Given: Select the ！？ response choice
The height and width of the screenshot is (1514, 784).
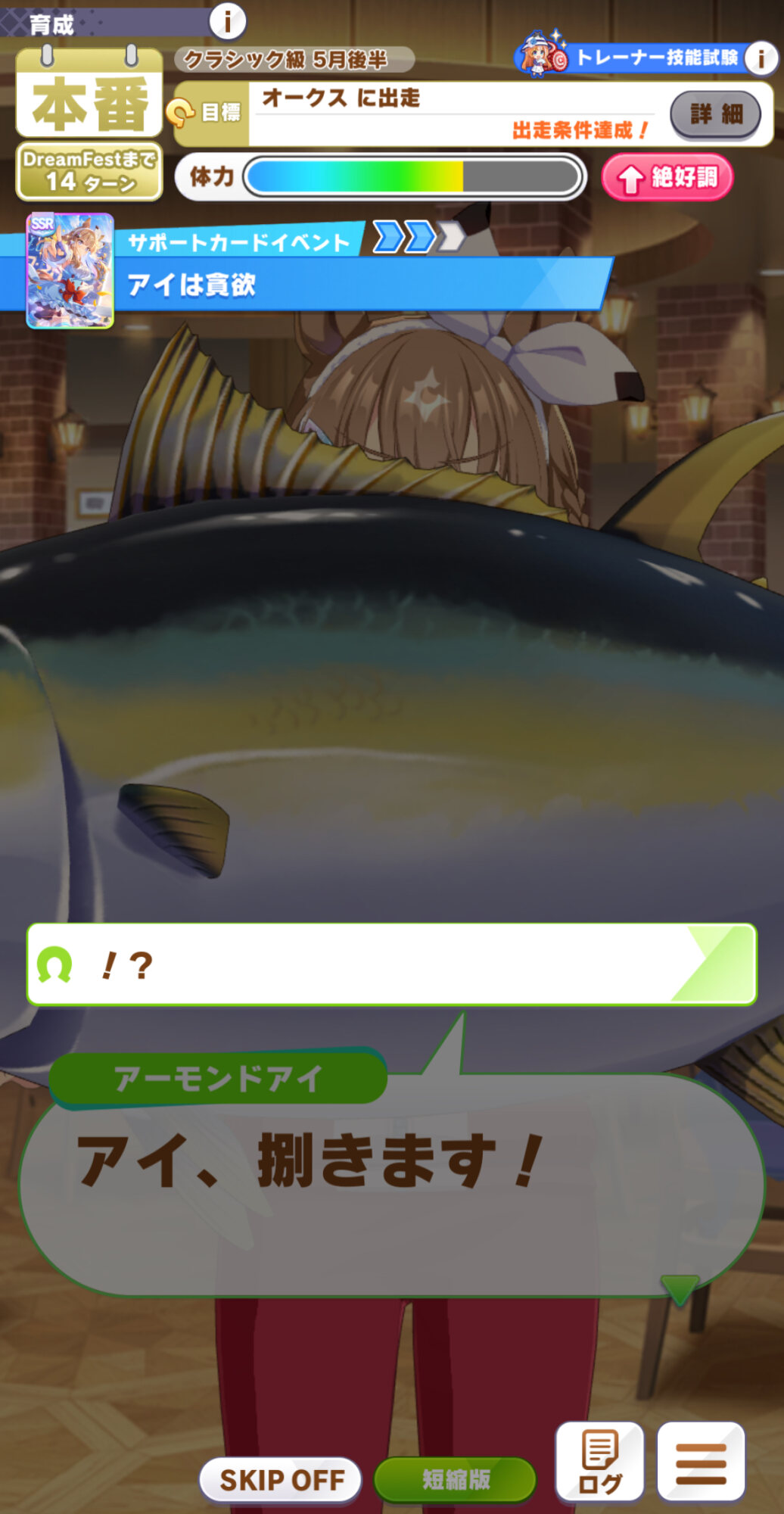Looking at the screenshot, I should [391, 964].
